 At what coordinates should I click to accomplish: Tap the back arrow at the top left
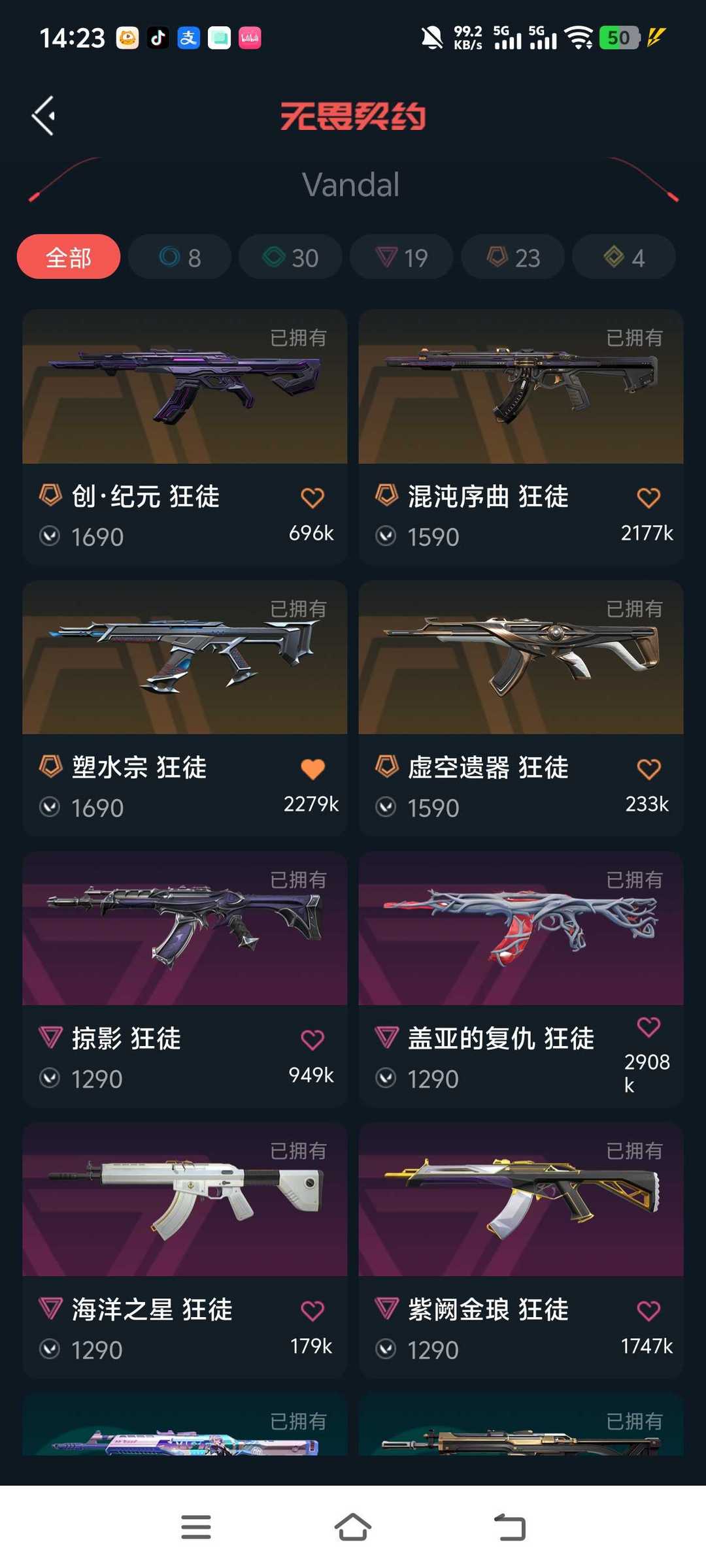coord(43,114)
